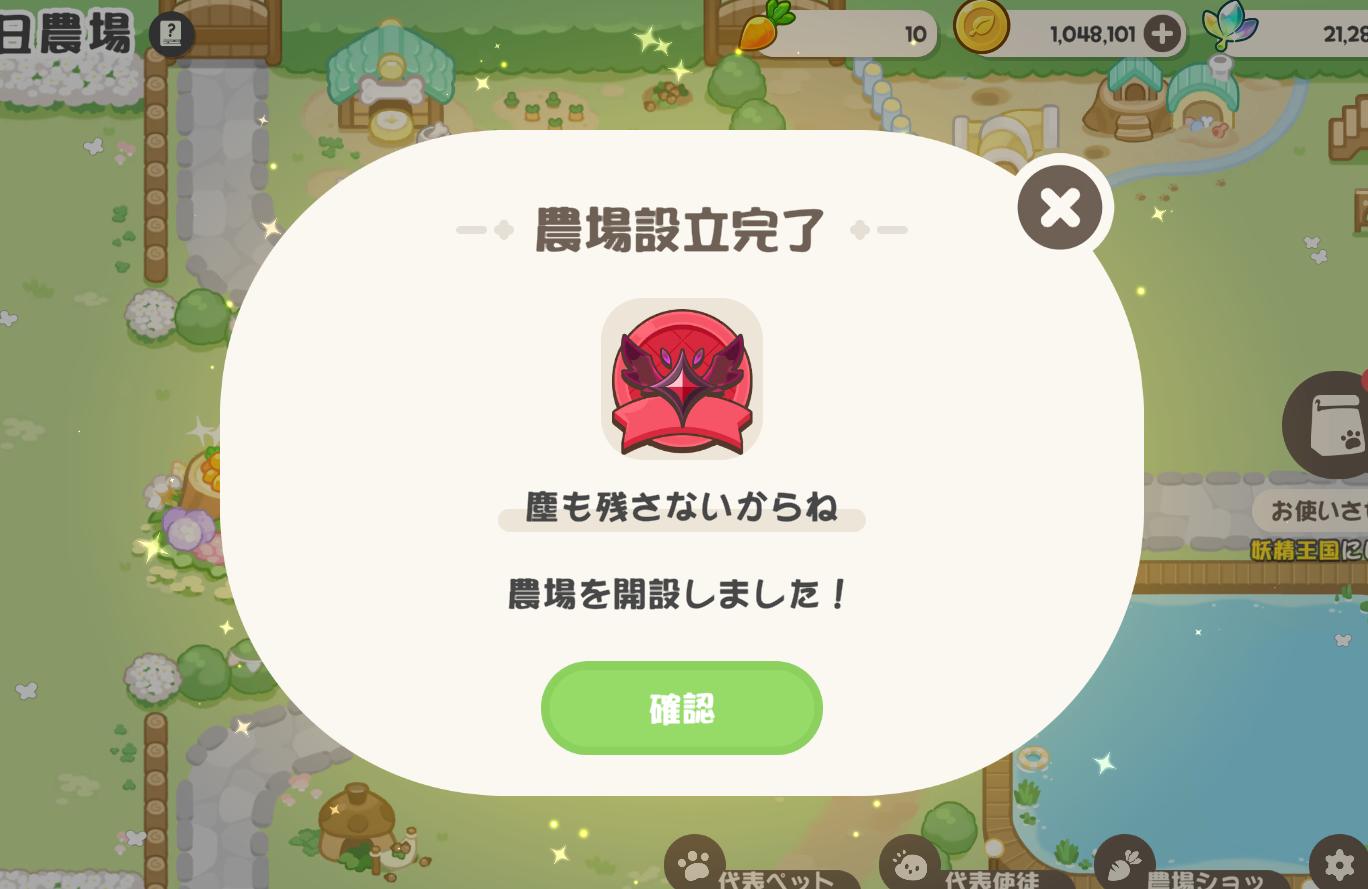Add more gold coins with plus icon

click(1162, 35)
